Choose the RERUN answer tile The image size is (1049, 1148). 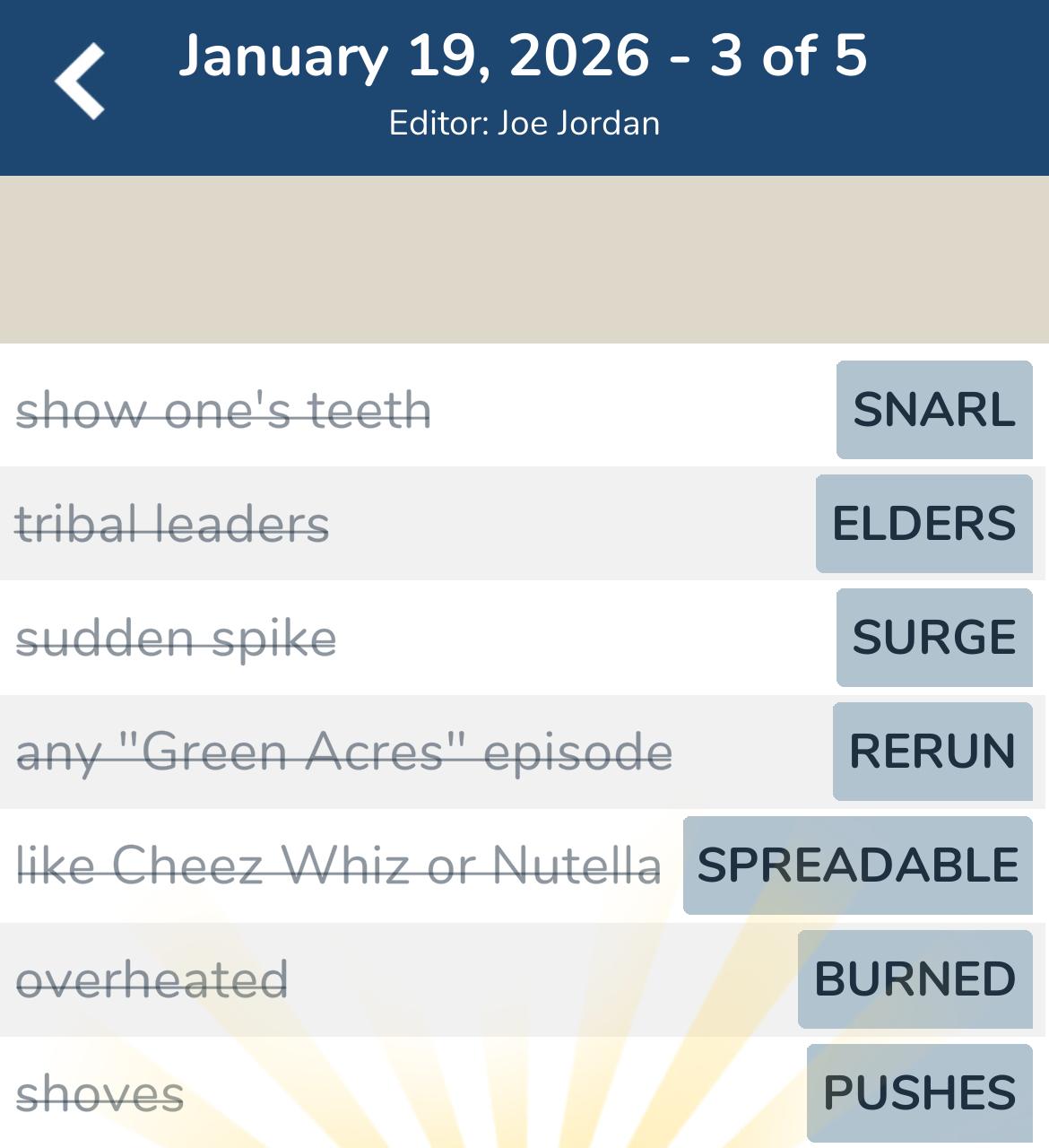932,752
